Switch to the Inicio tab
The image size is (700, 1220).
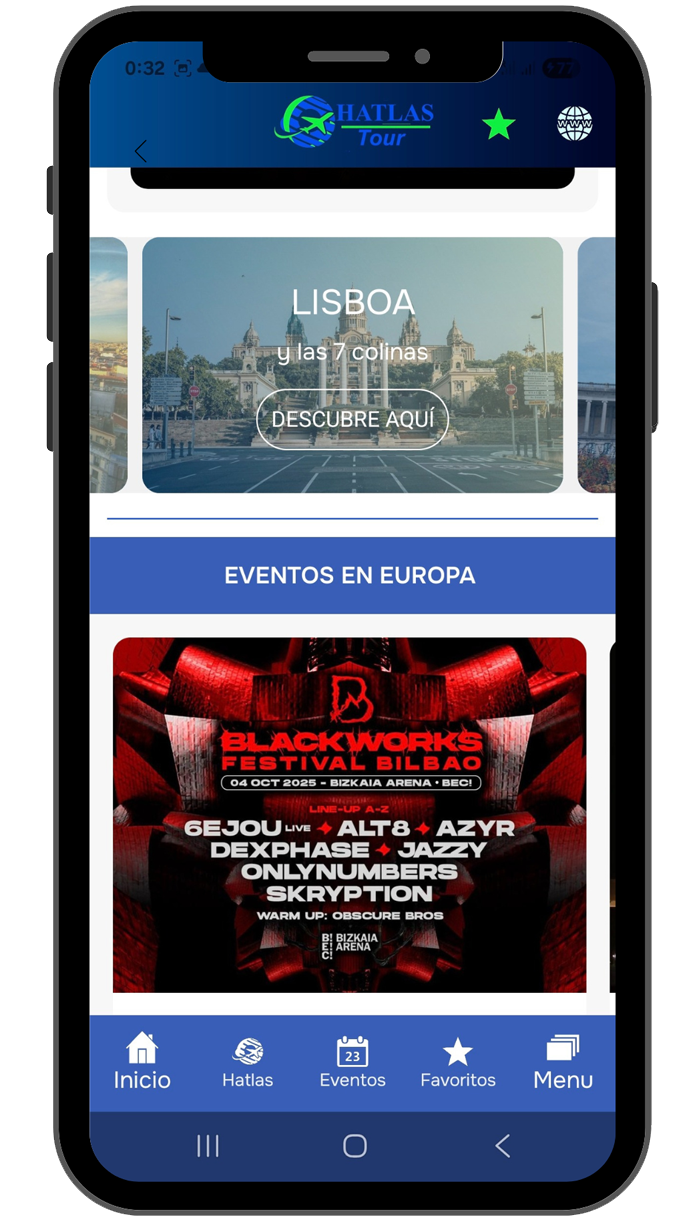[x=142, y=1063]
